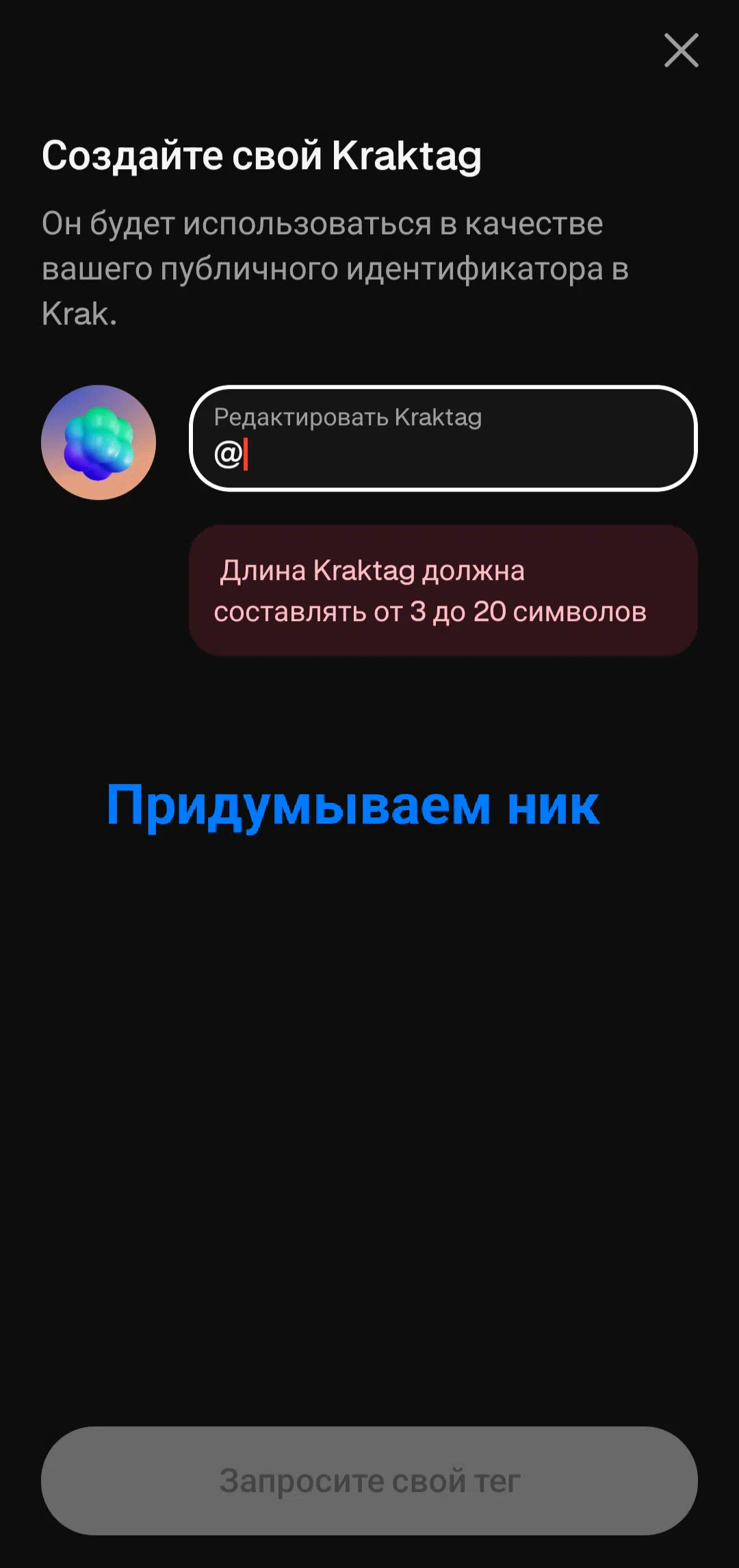Tap the profile avatar image

[99, 442]
